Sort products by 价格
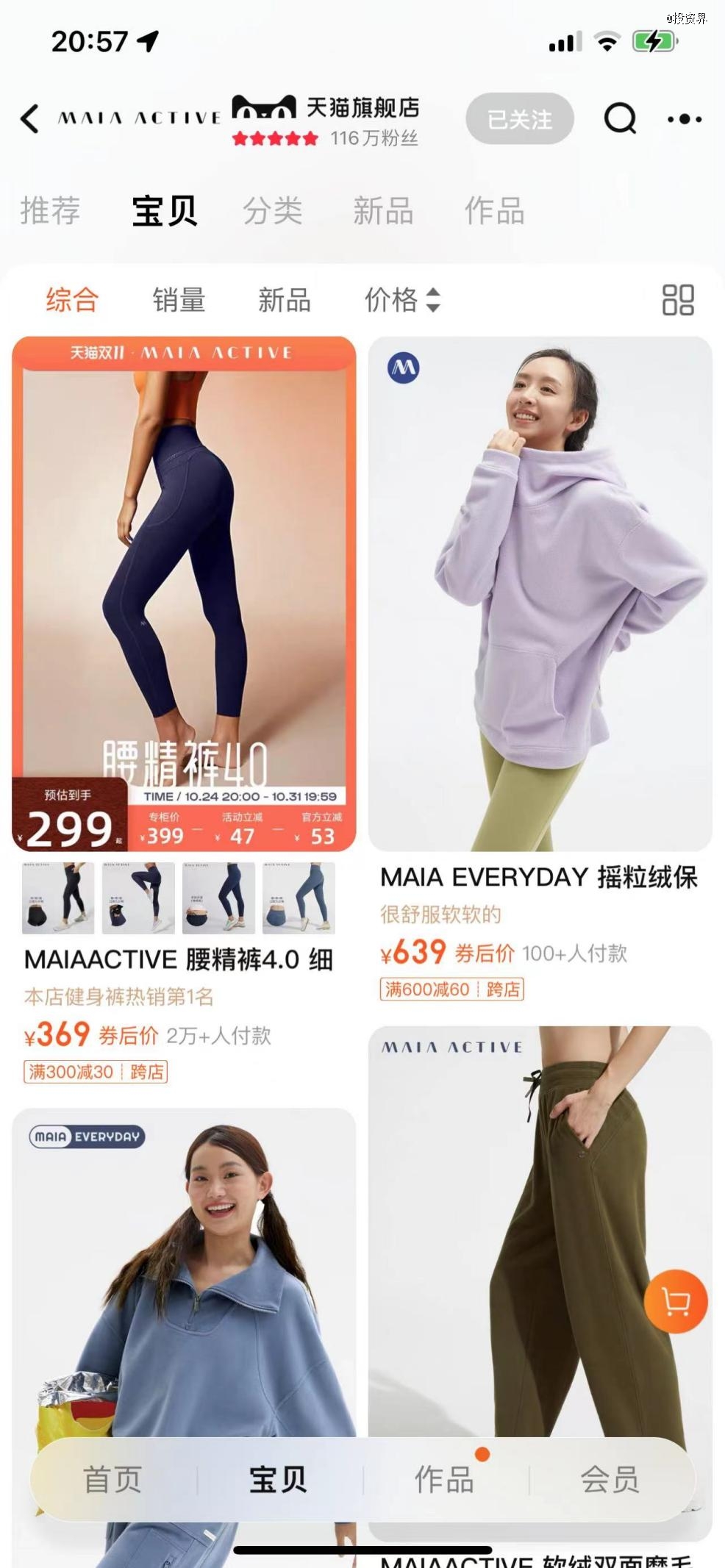The width and height of the screenshot is (725, 1568). coord(401,300)
